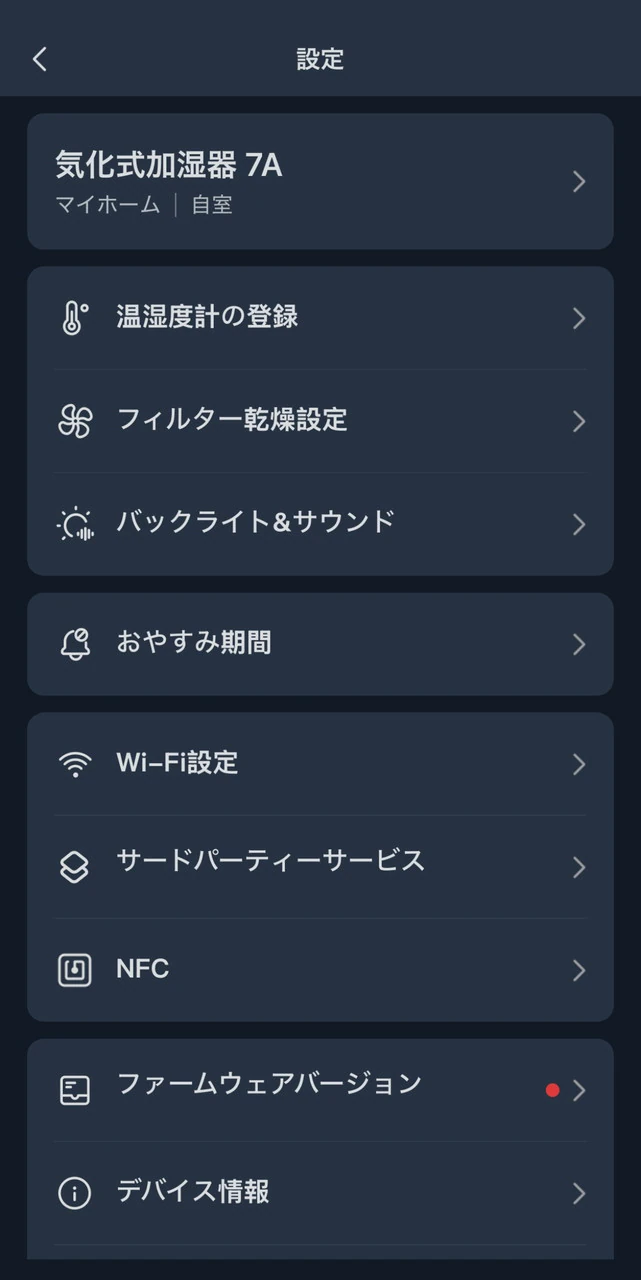Image resolution: width=641 pixels, height=1280 pixels.
Task: Go back from the 設定 screen
Action: tap(40, 59)
